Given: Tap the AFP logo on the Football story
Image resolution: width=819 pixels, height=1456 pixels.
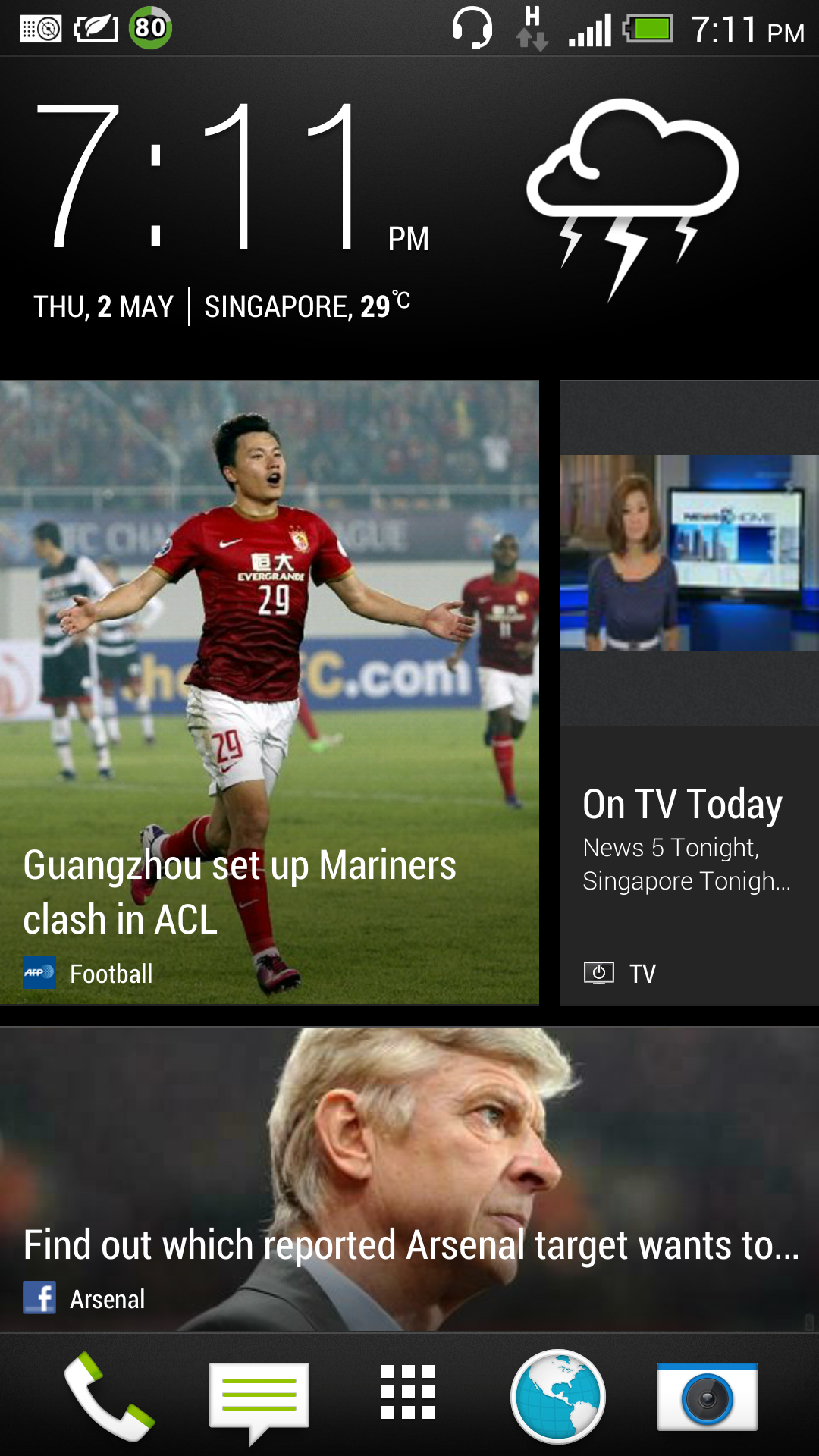Looking at the screenshot, I should [x=39, y=972].
